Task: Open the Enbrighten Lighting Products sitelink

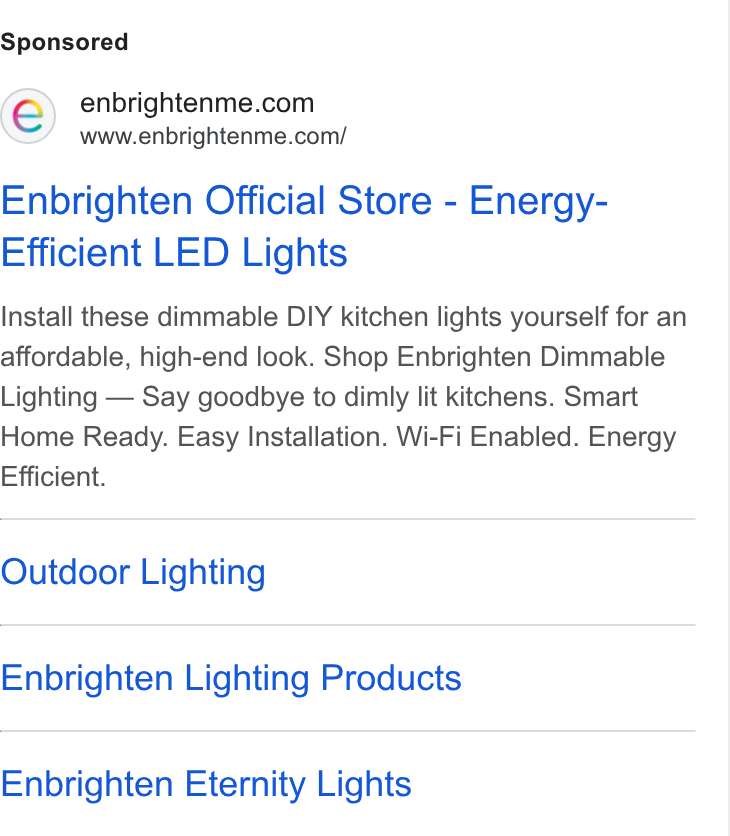Action: pyautogui.click(x=231, y=678)
